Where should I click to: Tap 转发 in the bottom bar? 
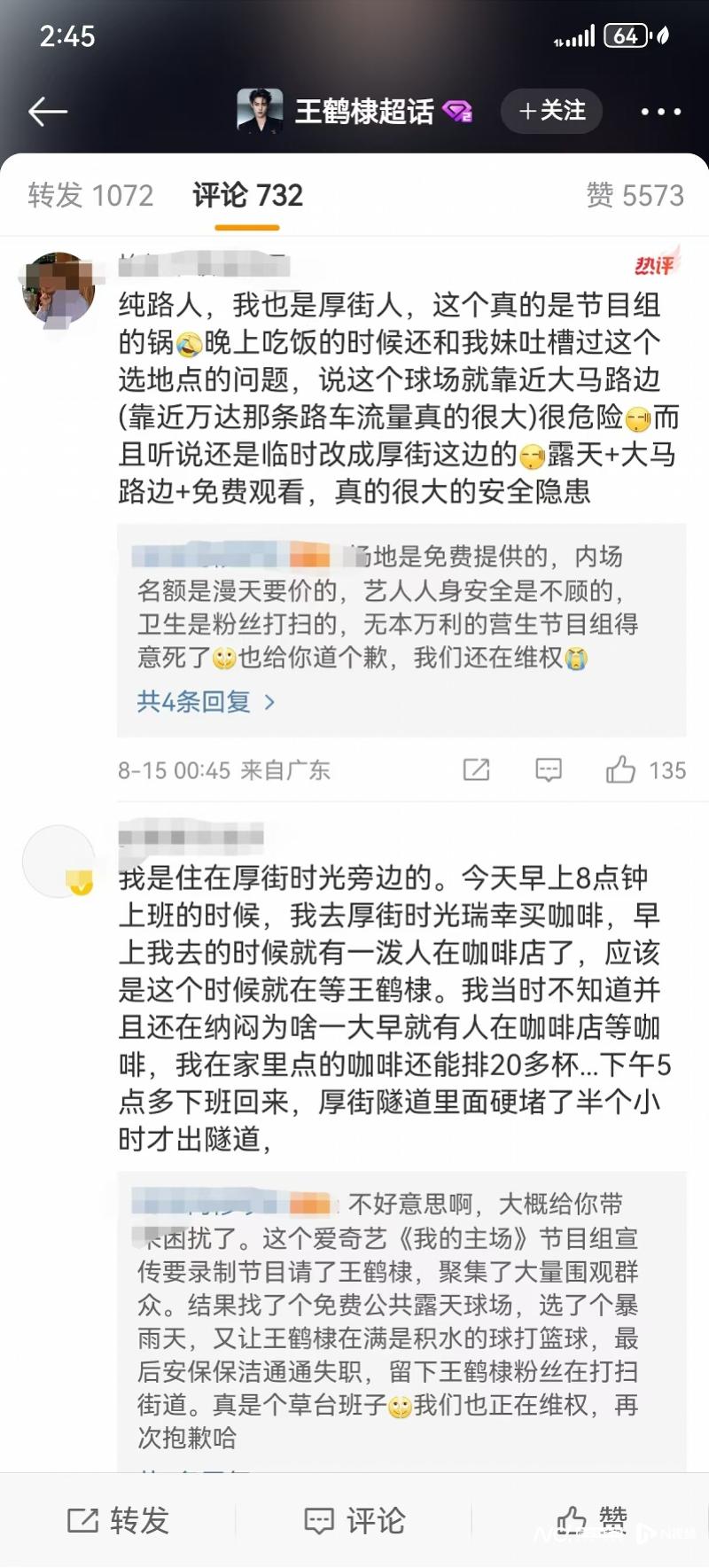click(118, 1520)
